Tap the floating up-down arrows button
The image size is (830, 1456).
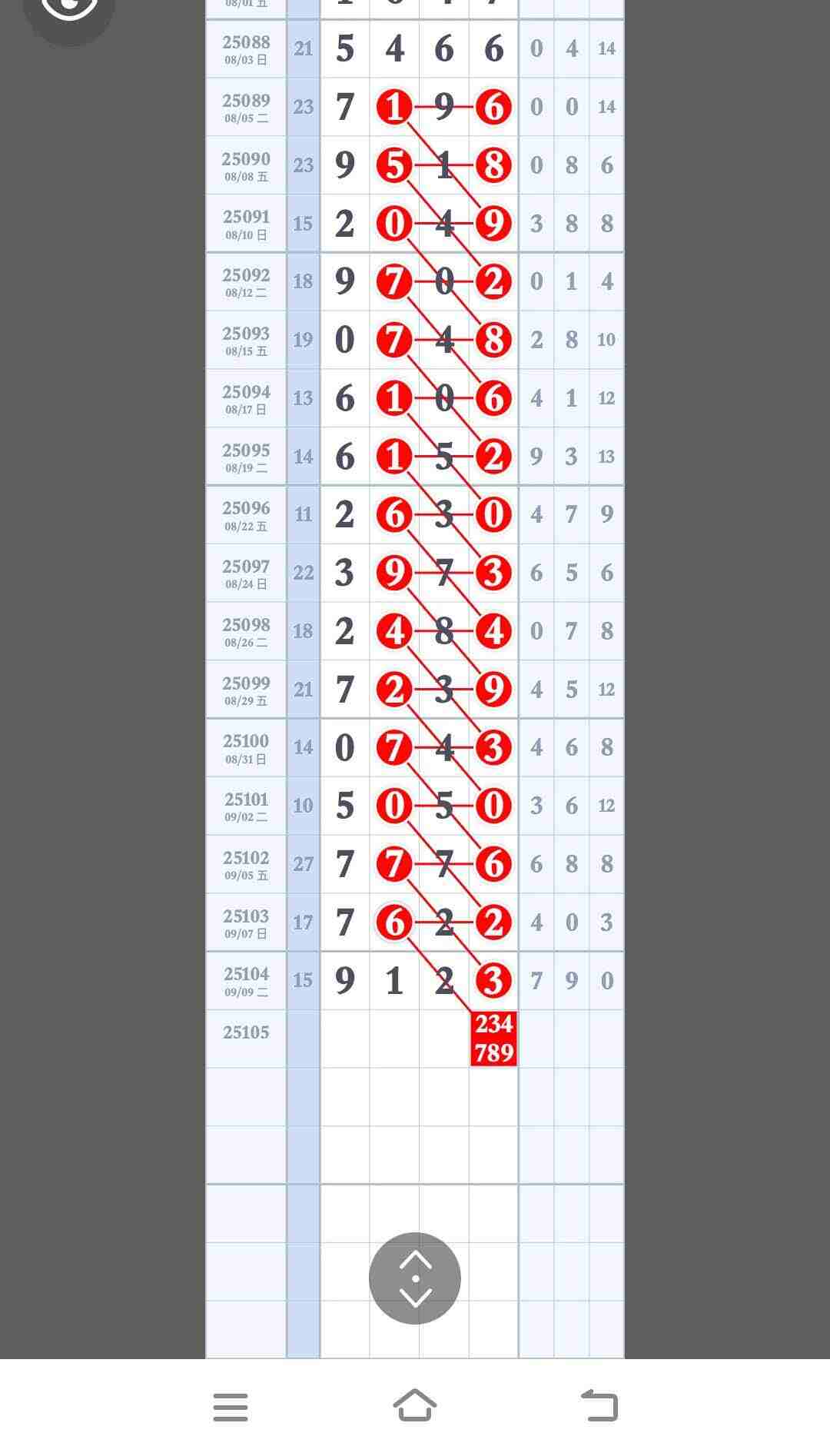(x=415, y=1278)
